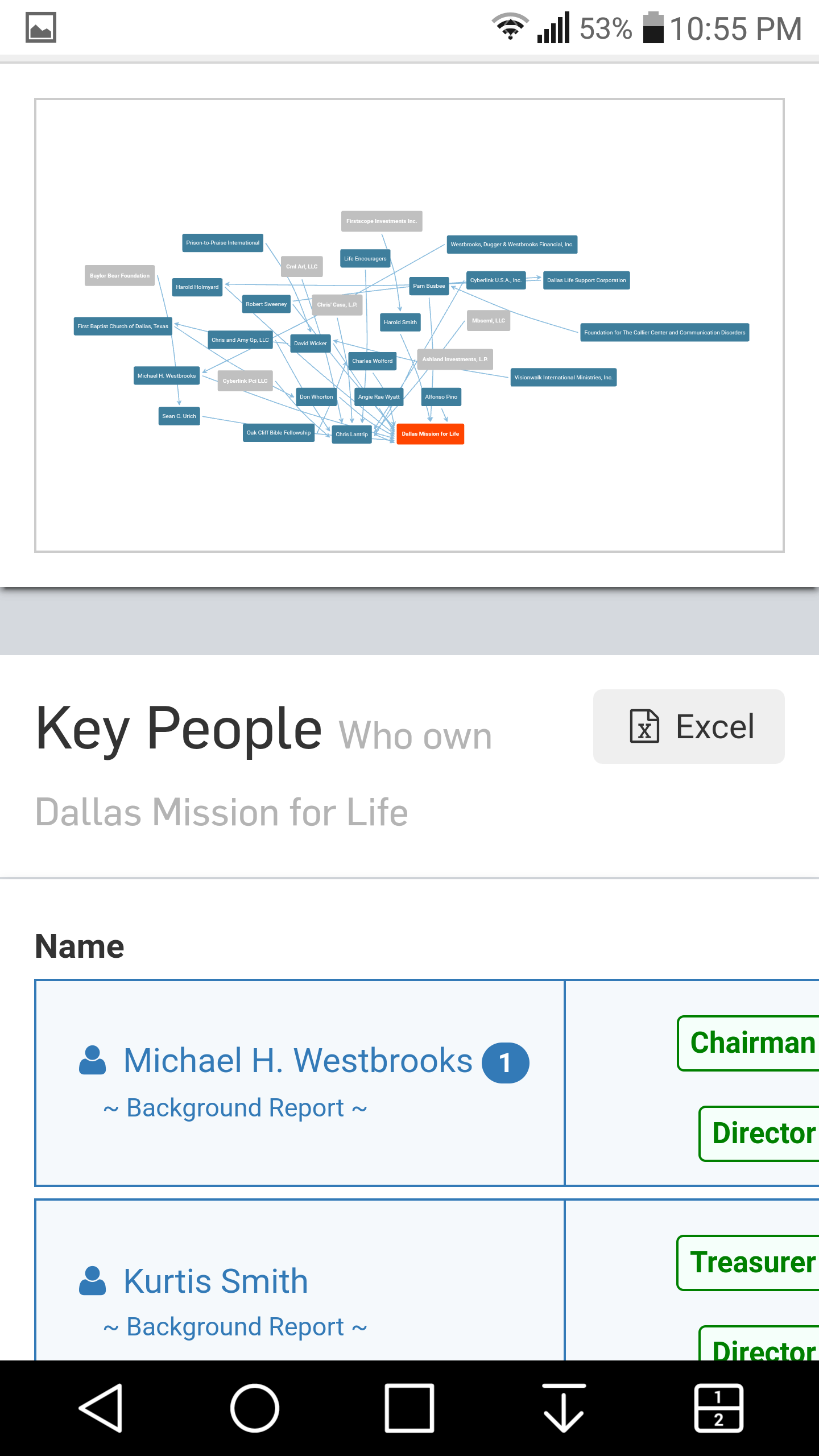Export key people to Excel

pyautogui.click(x=689, y=726)
